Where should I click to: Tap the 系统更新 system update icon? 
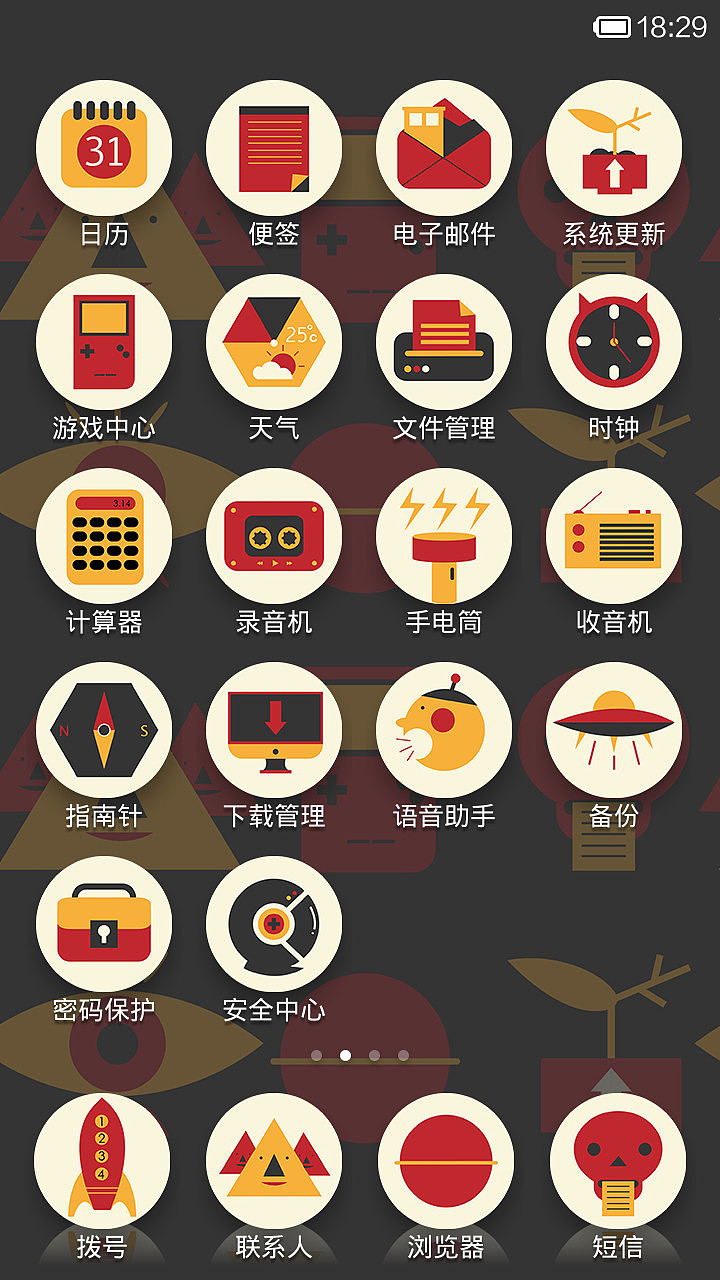(x=614, y=148)
